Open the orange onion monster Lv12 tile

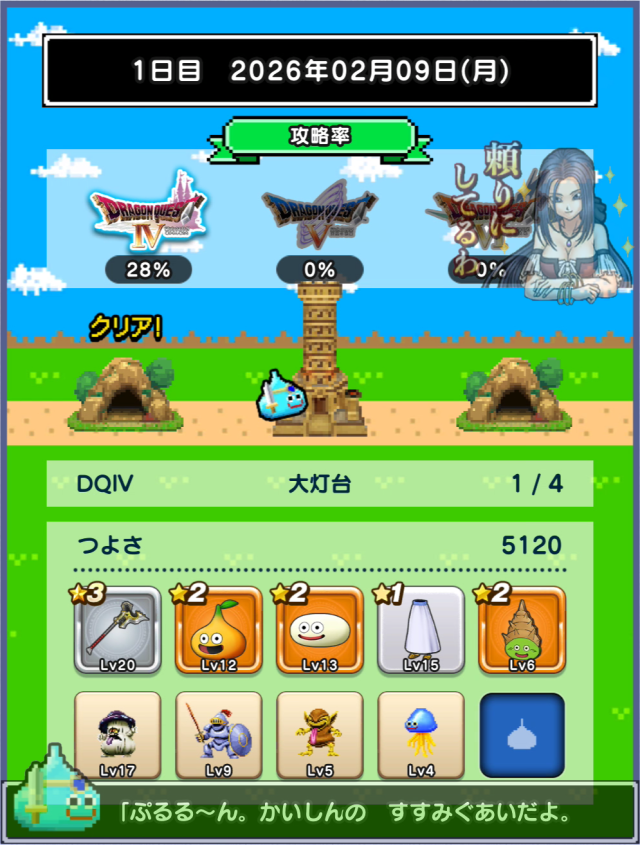pos(219,630)
